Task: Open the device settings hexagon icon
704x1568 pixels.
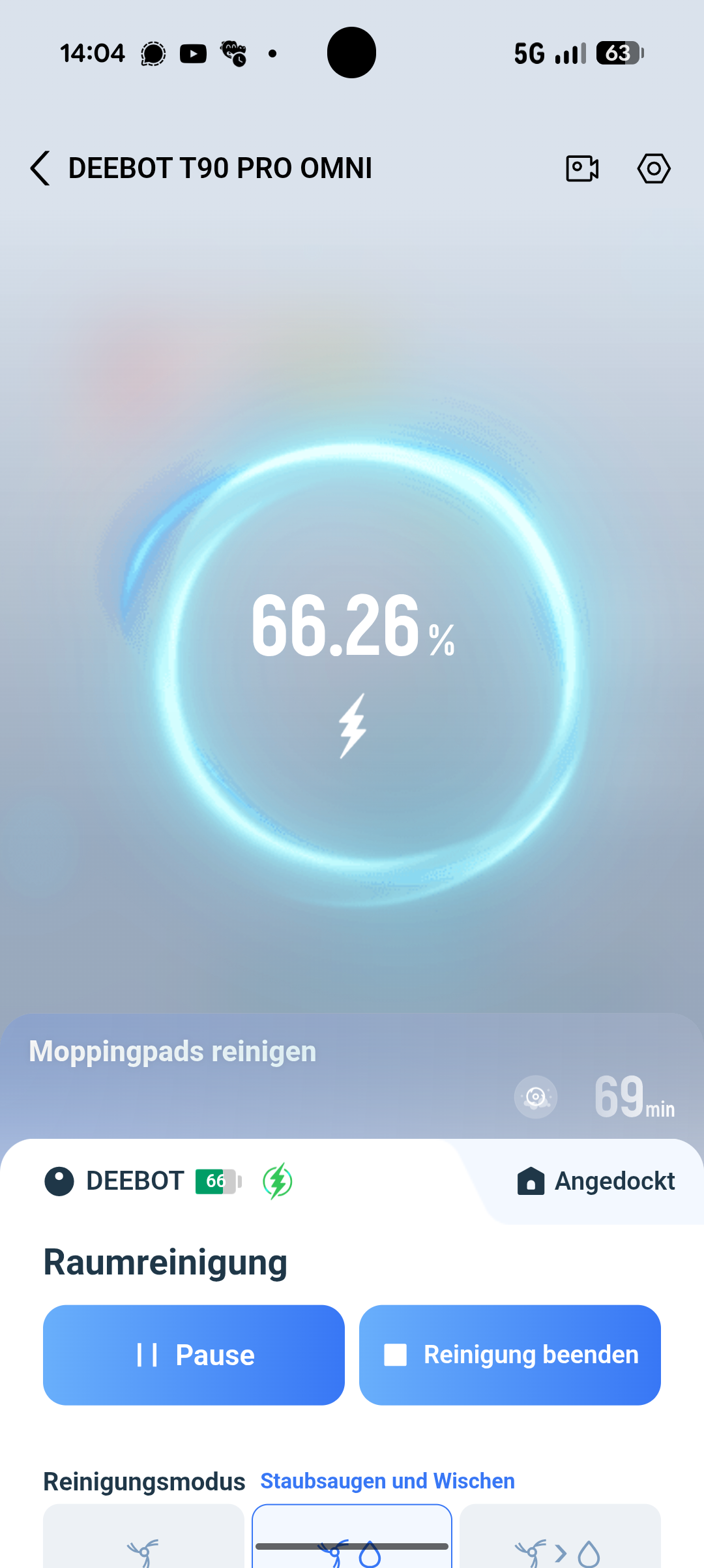Action: [653, 168]
